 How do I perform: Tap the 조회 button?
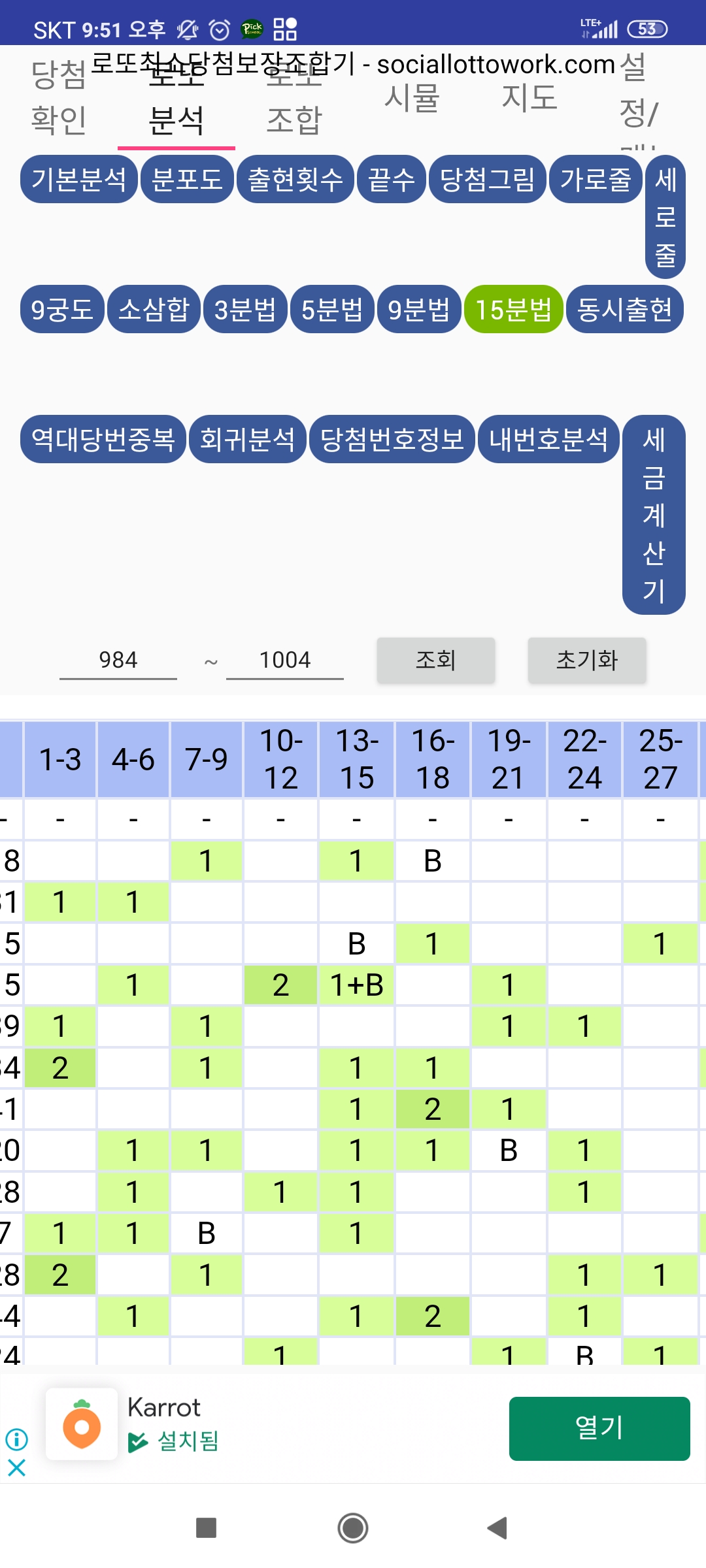(x=436, y=660)
